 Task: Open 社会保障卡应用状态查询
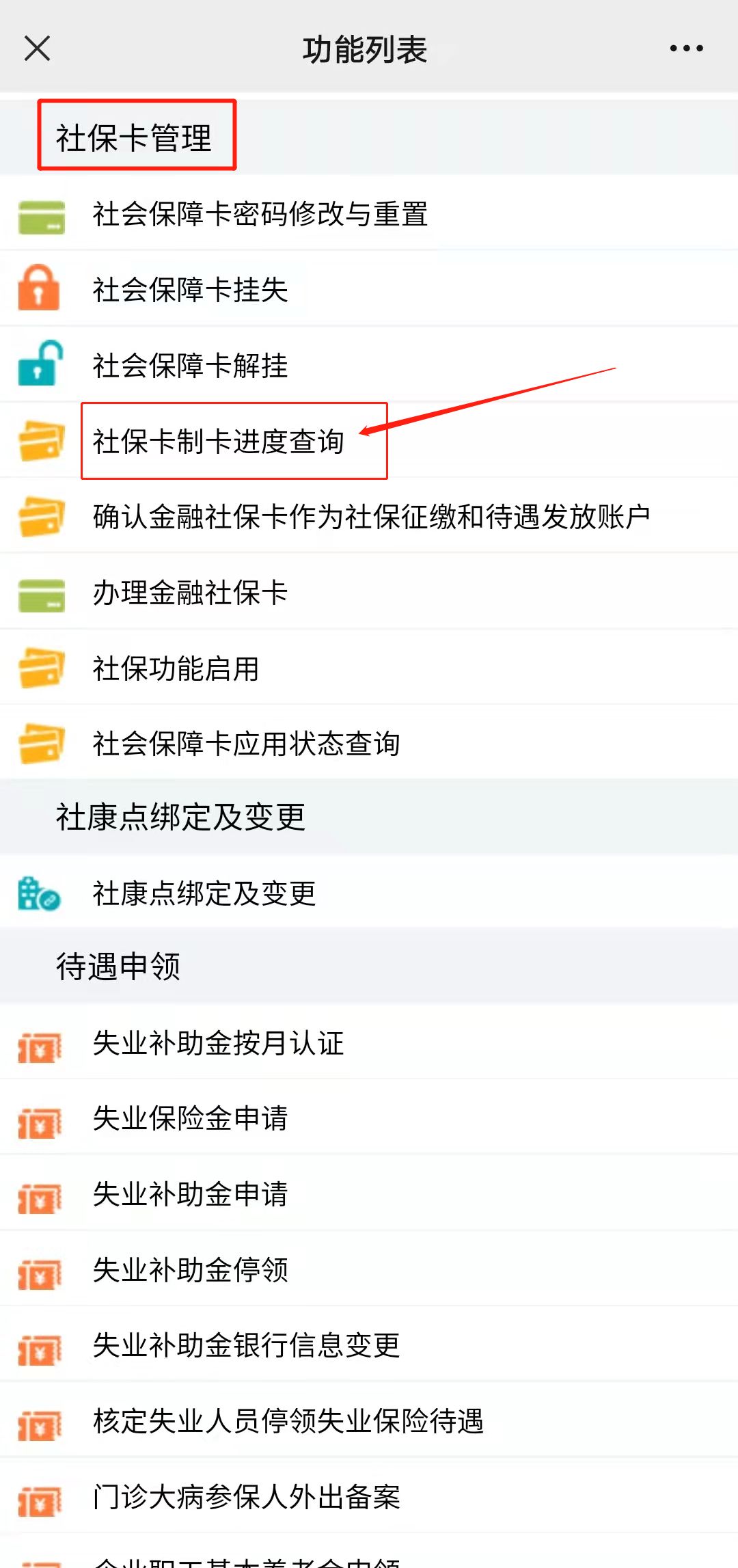(369, 743)
